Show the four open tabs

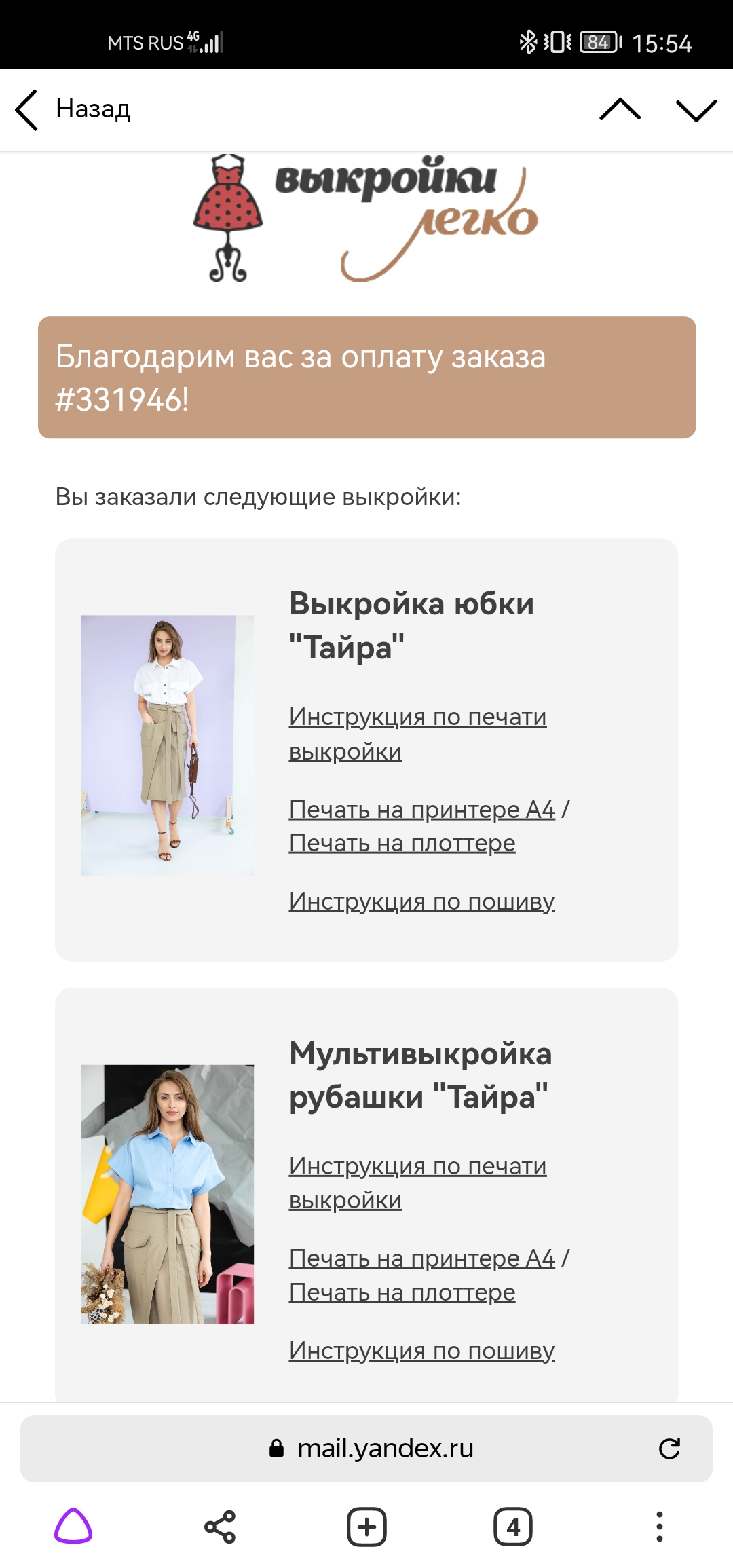(x=513, y=1527)
